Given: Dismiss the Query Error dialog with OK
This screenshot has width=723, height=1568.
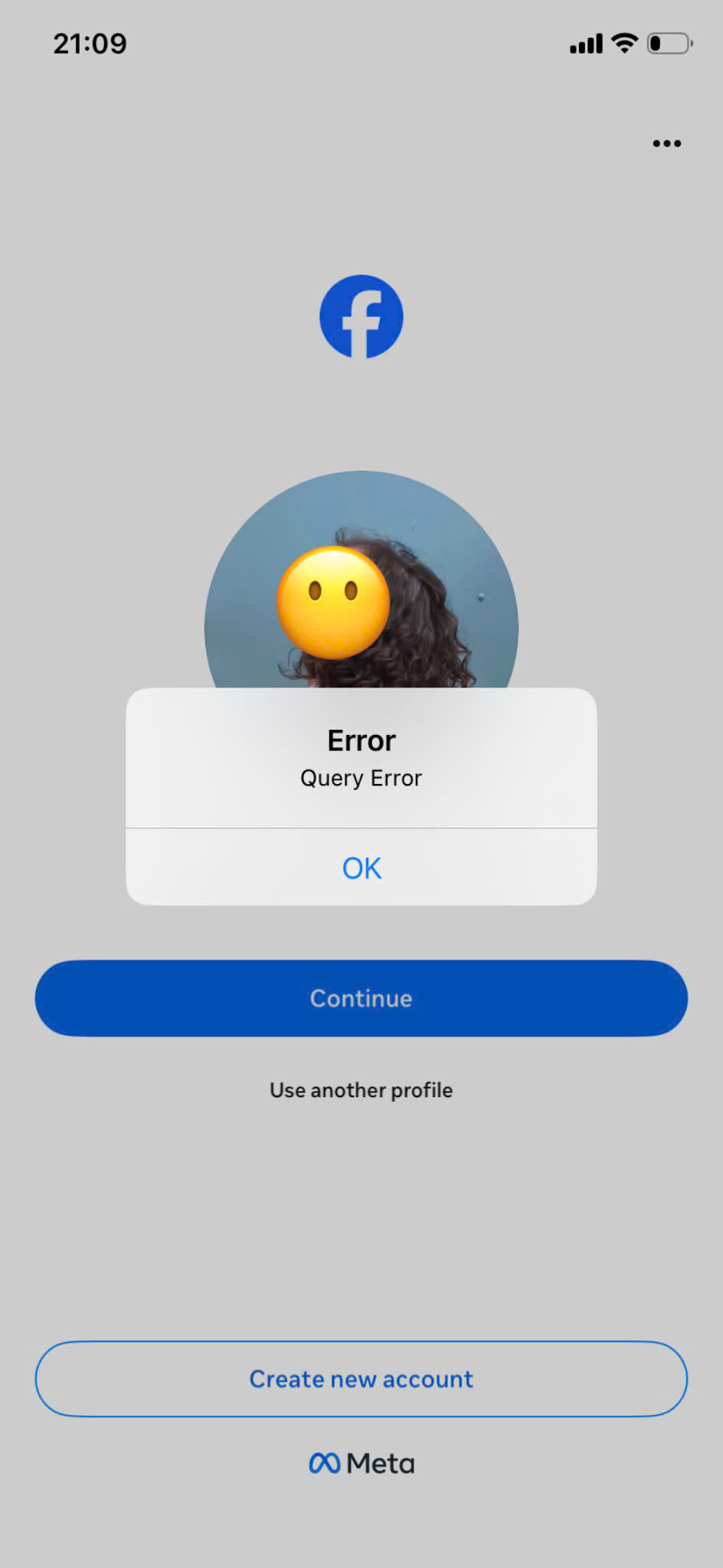Looking at the screenshot, I should tap(361, 867).
